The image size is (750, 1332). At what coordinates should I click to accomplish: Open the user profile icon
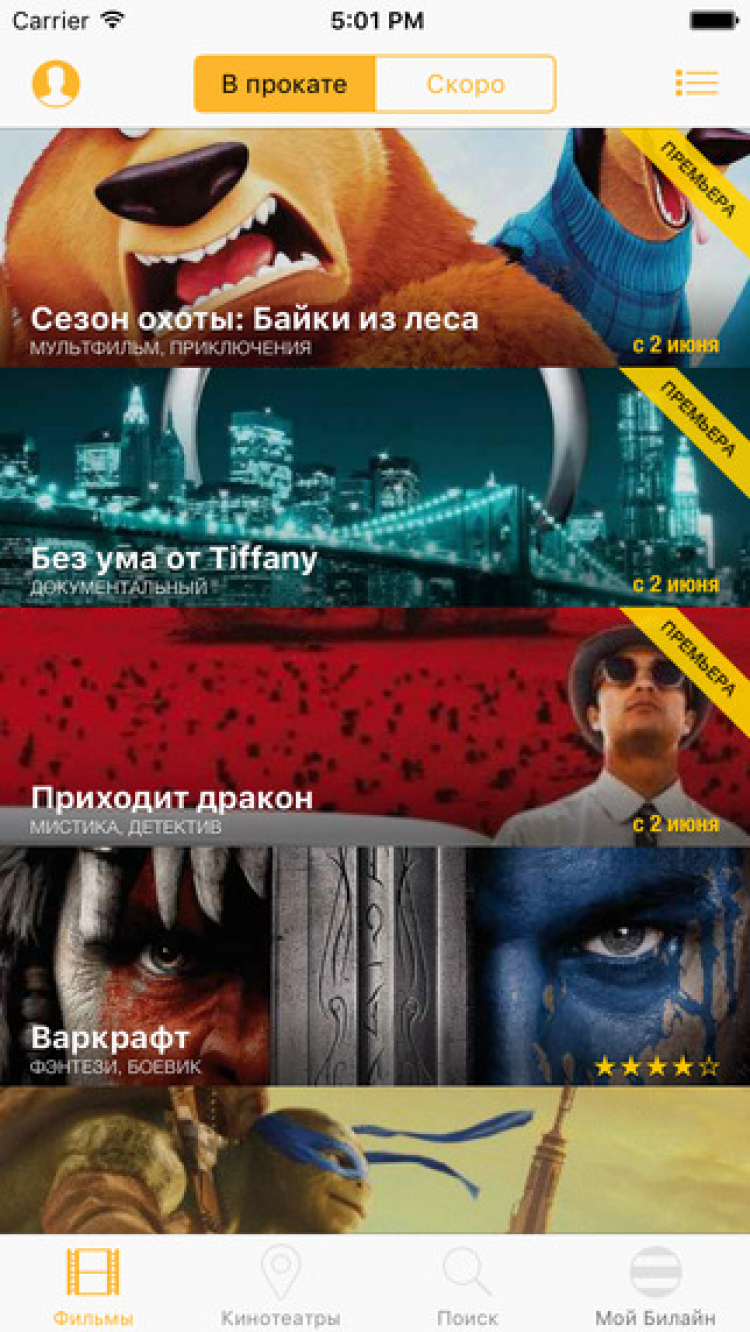click(56, 83)
